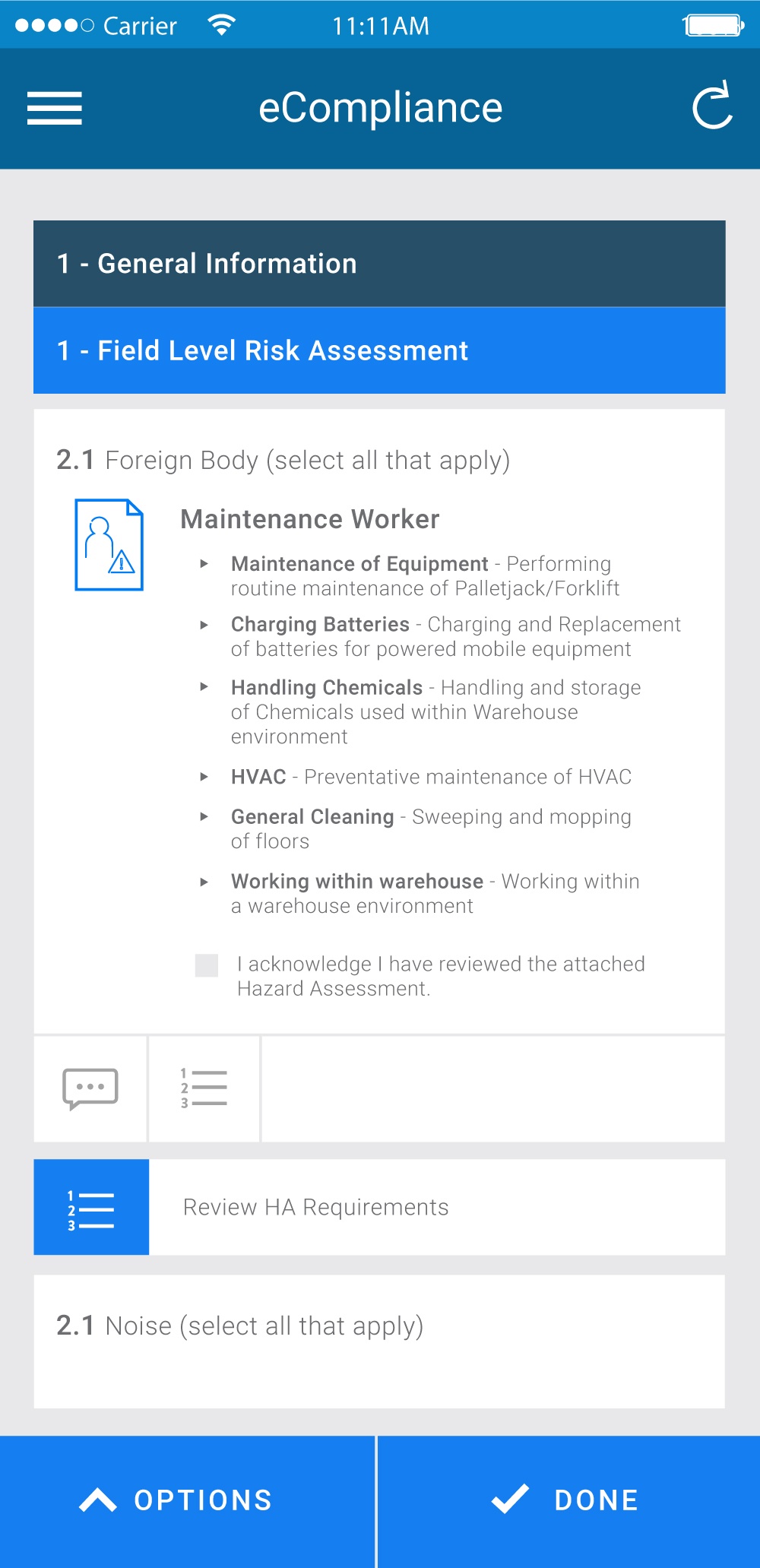Screen dimensions: 760x1568
Task: Expand the Handling Chemicals item
Action: pos(204,687)
